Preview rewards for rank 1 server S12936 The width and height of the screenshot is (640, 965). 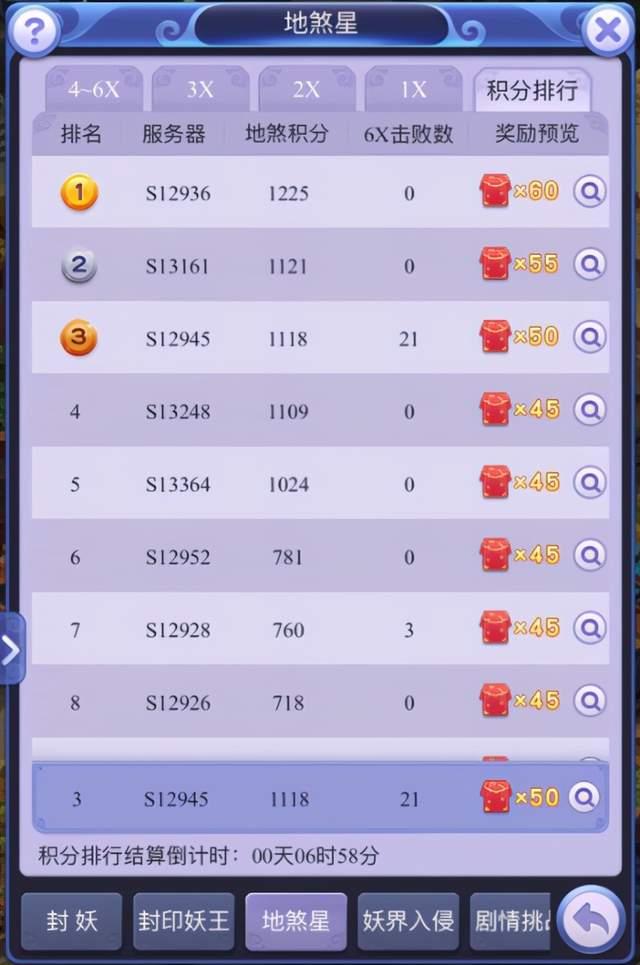coord(590,192)
